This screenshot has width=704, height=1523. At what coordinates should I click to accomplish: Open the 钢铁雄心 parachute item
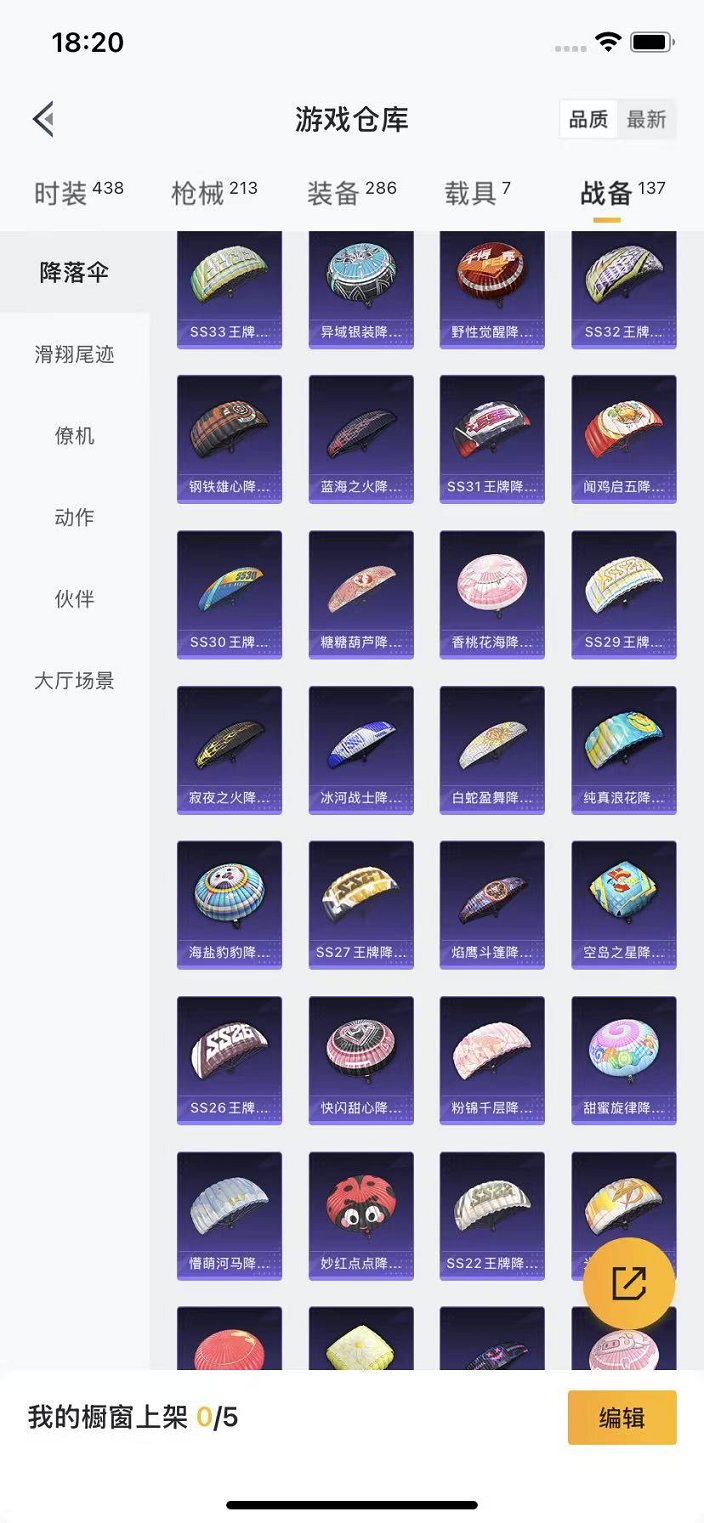(229, 439)
